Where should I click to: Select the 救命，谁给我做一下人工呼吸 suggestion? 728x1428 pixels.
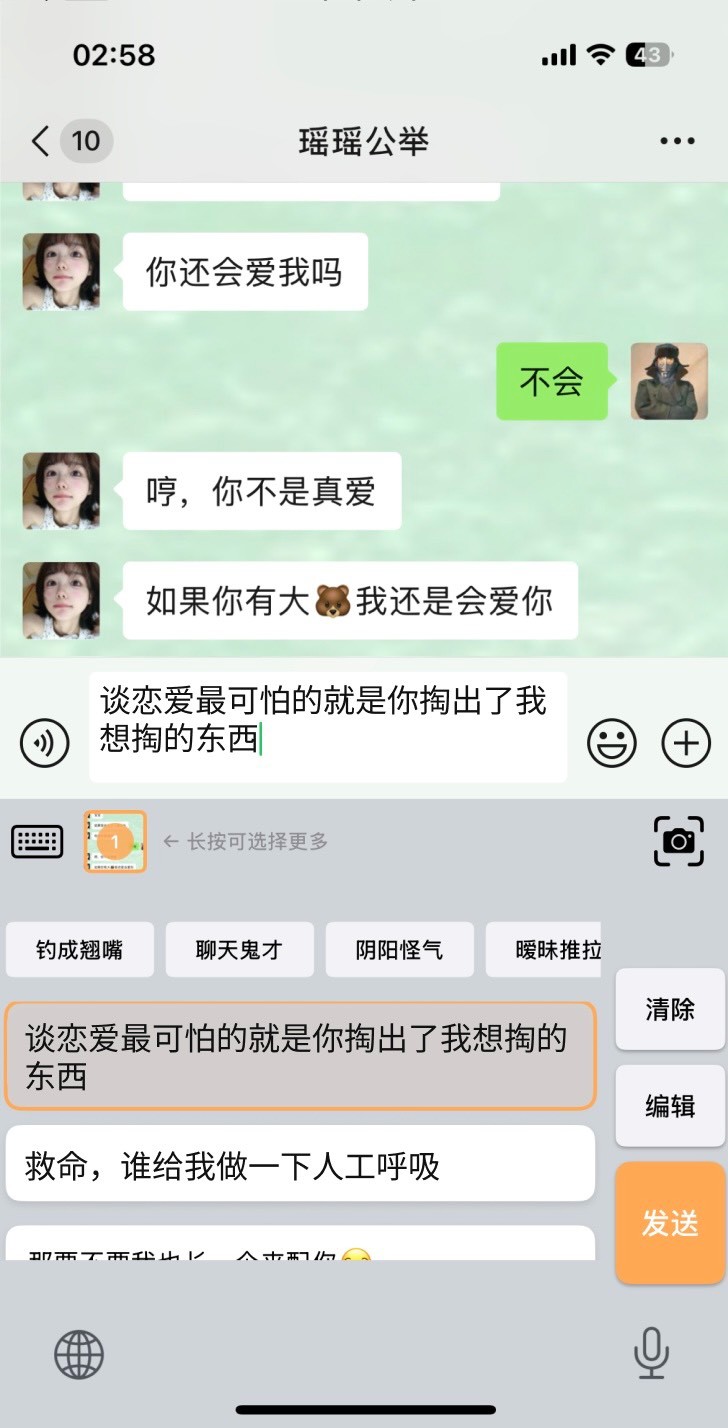300,1165
